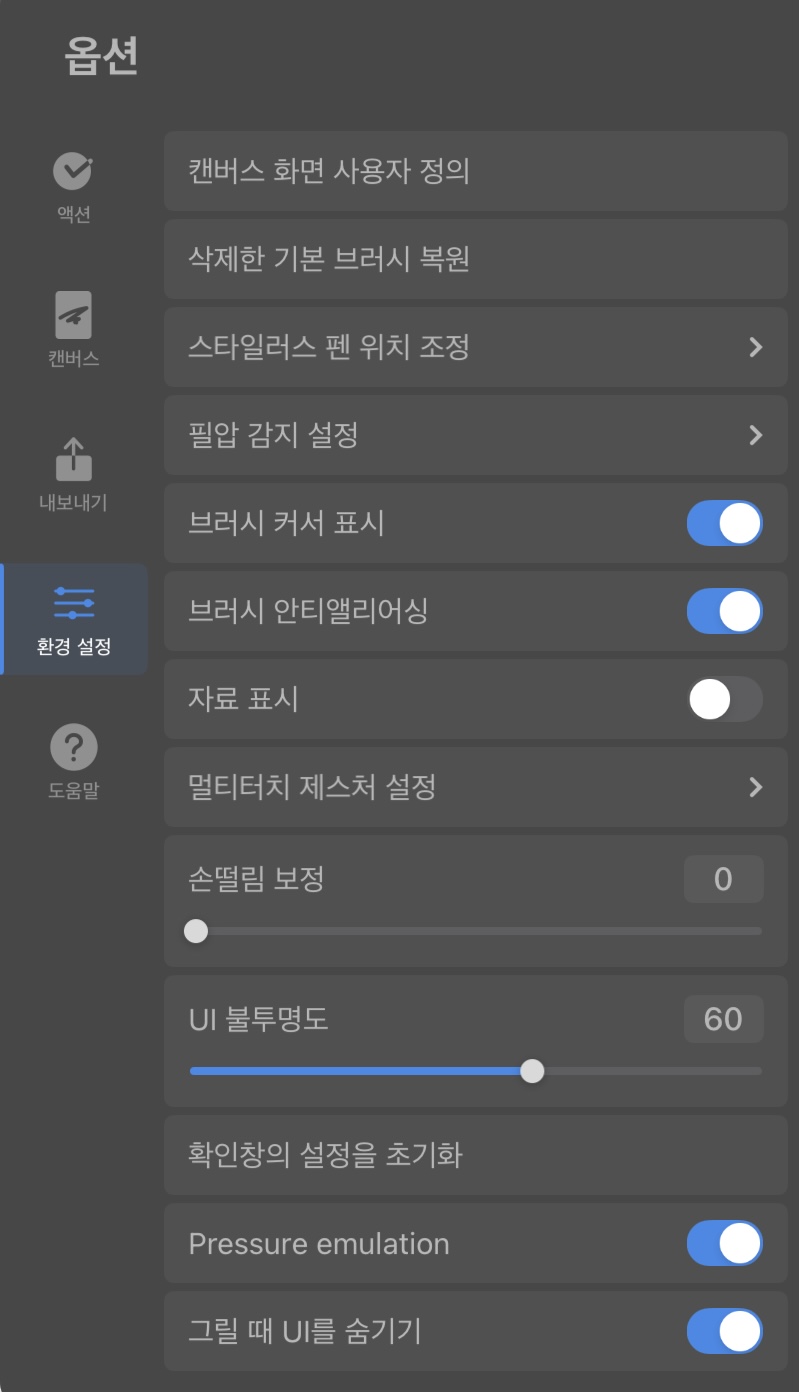Tap the UI 불투명도 value box 60
The width and height of the screenshot is (799, 1392).
[723, 1019]
